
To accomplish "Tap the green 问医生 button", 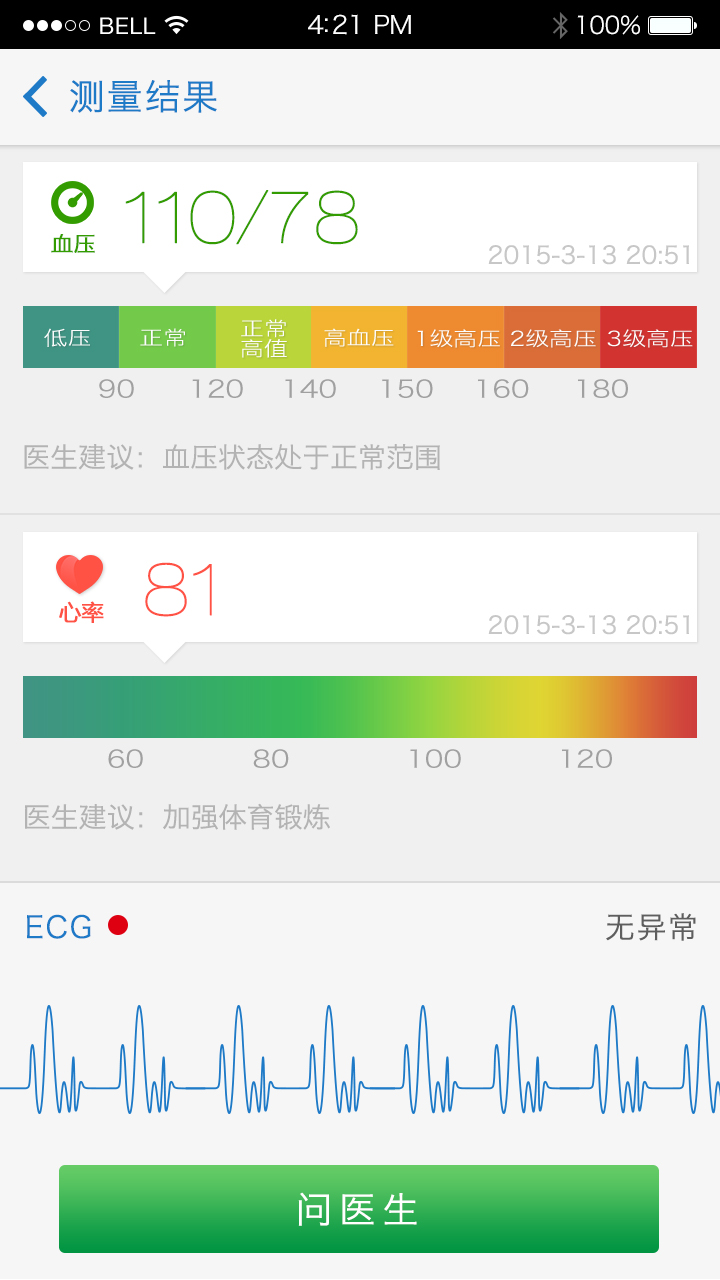I will 359,1209.
